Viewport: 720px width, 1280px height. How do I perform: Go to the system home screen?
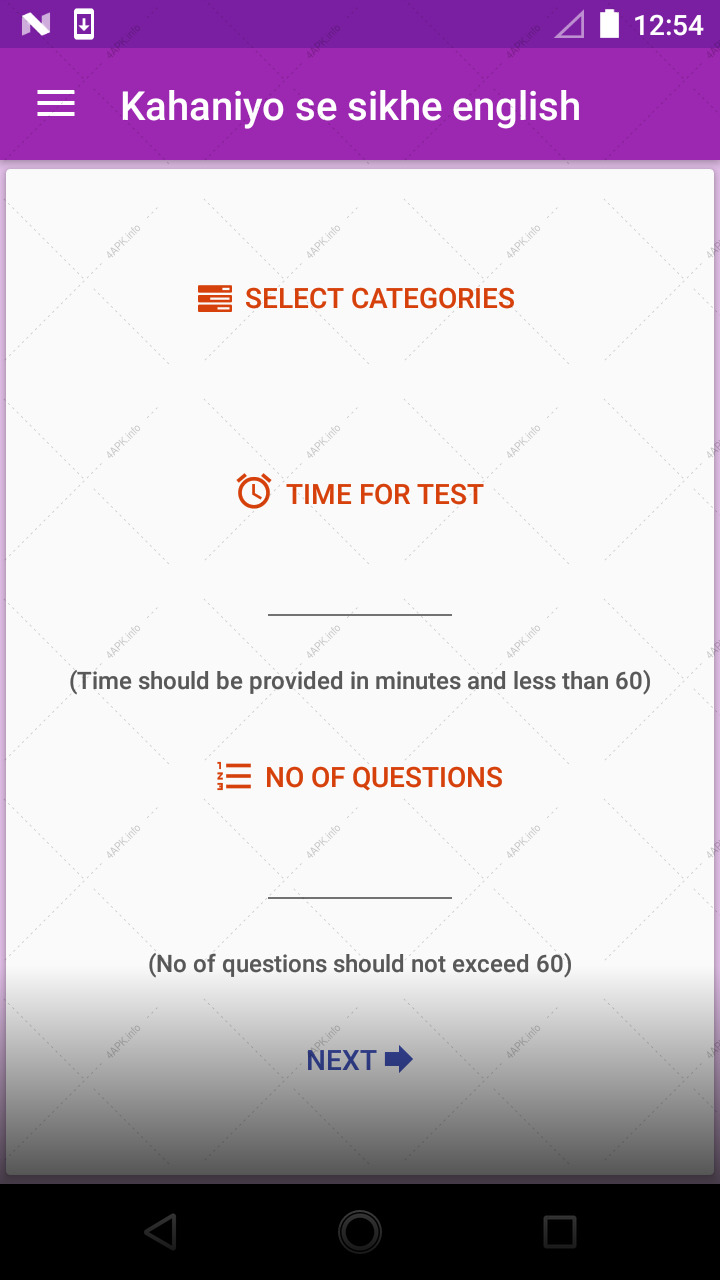click(360, 1232)
